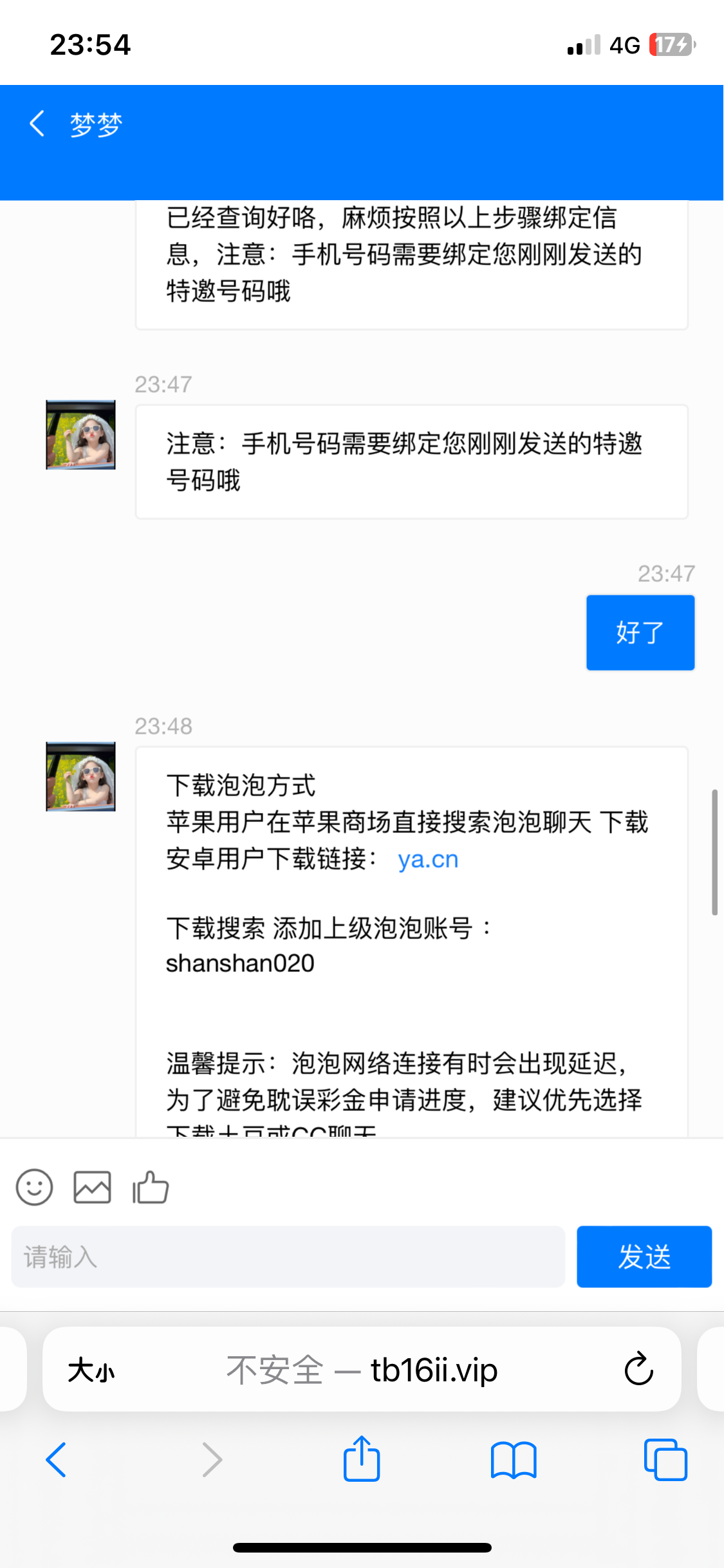This screenshot has width=724, height=1568.
Task: Go back from the 梦梦 chat
Action: [x=37, y=124]
